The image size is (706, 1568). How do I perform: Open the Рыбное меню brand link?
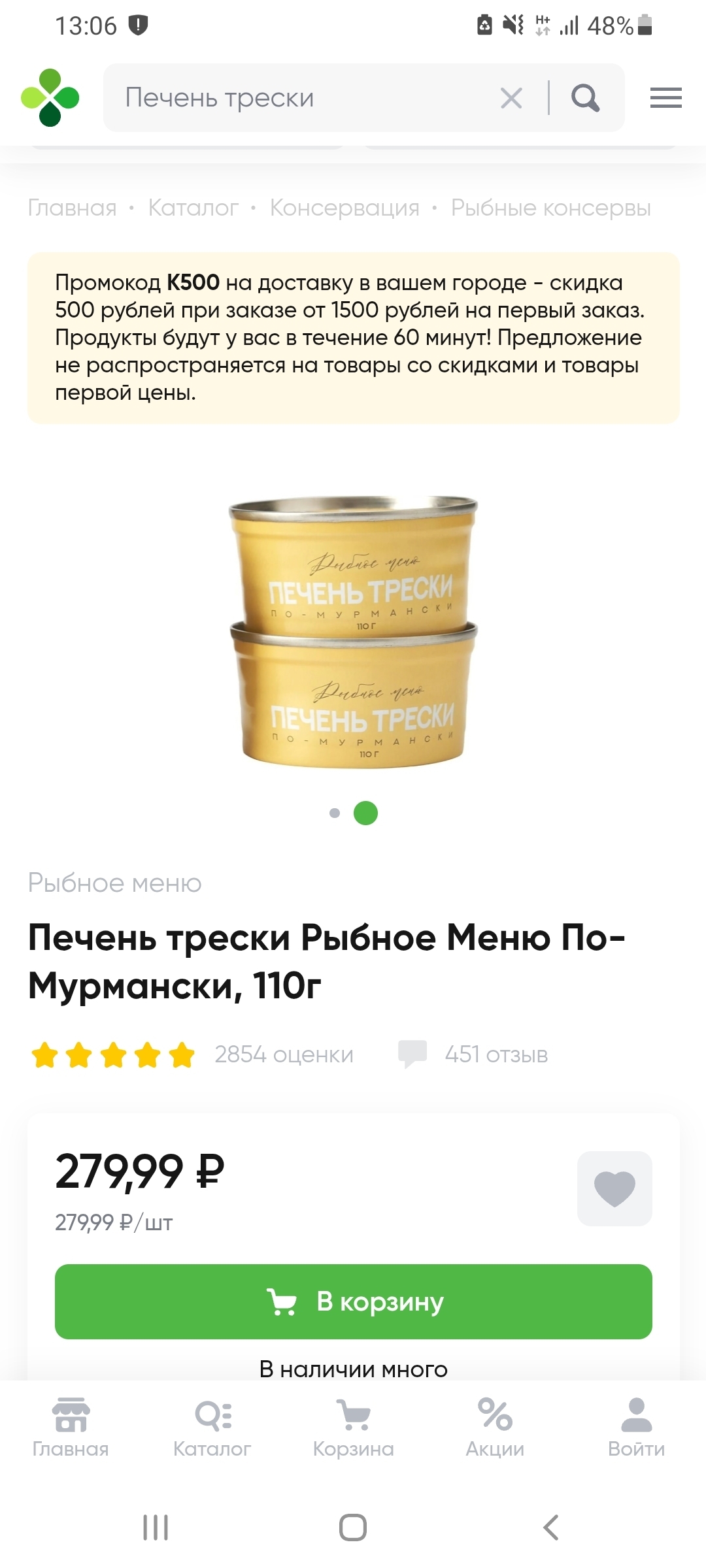coord(114,883)
